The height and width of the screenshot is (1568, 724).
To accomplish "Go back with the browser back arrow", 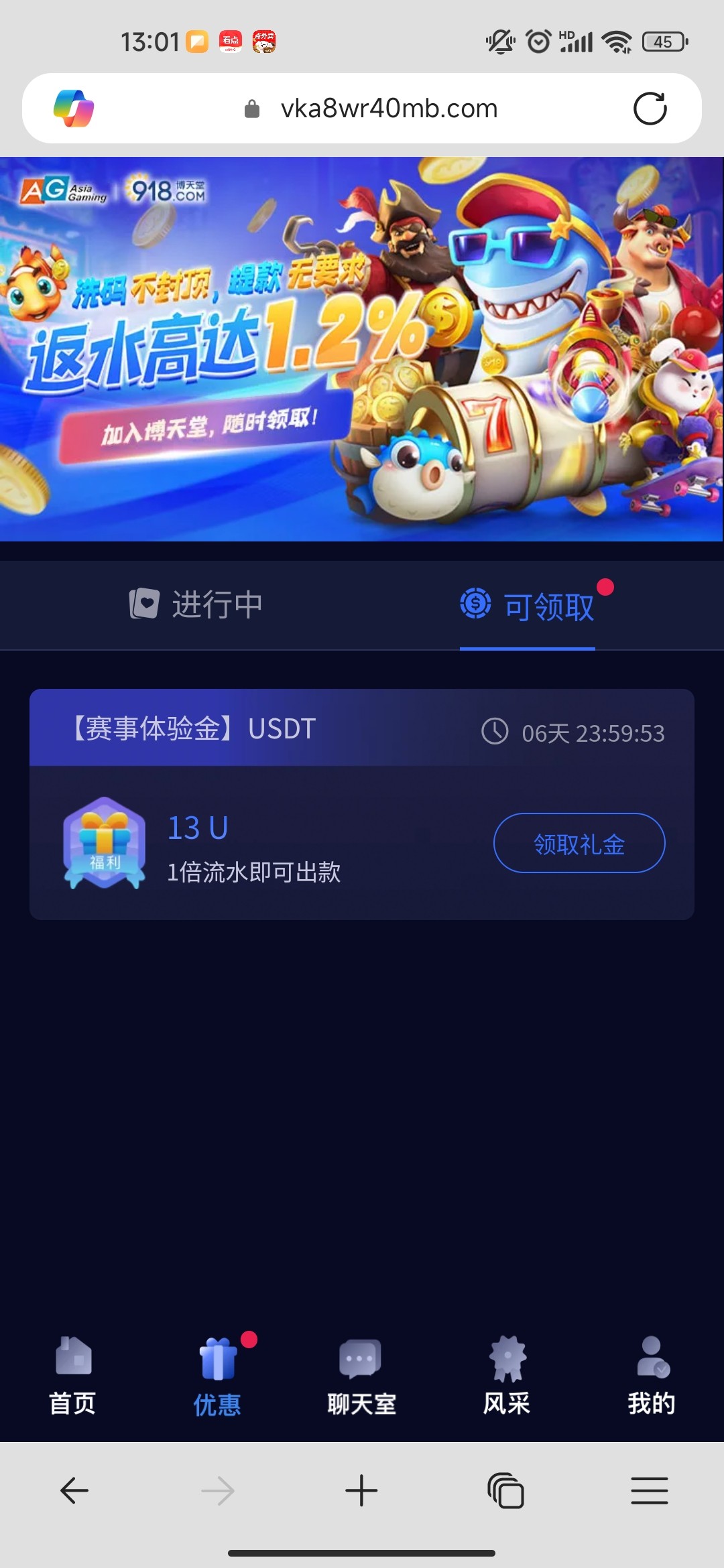I will click(x=74, y=1491).
